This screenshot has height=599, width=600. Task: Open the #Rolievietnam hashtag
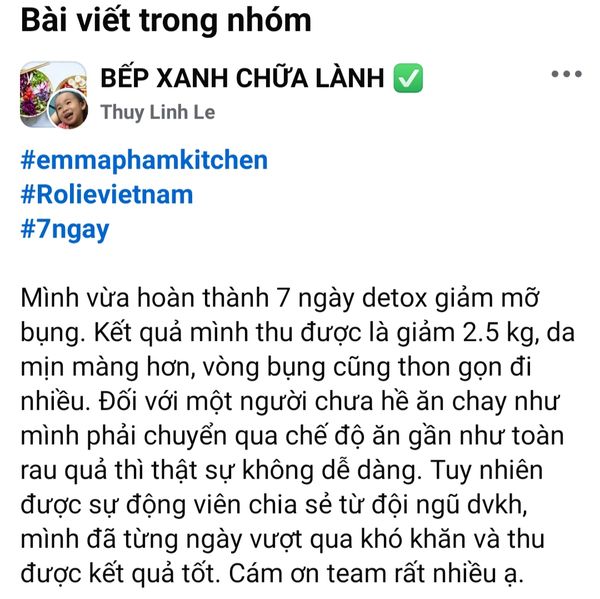pyautogui.click(x=106, y=194)
